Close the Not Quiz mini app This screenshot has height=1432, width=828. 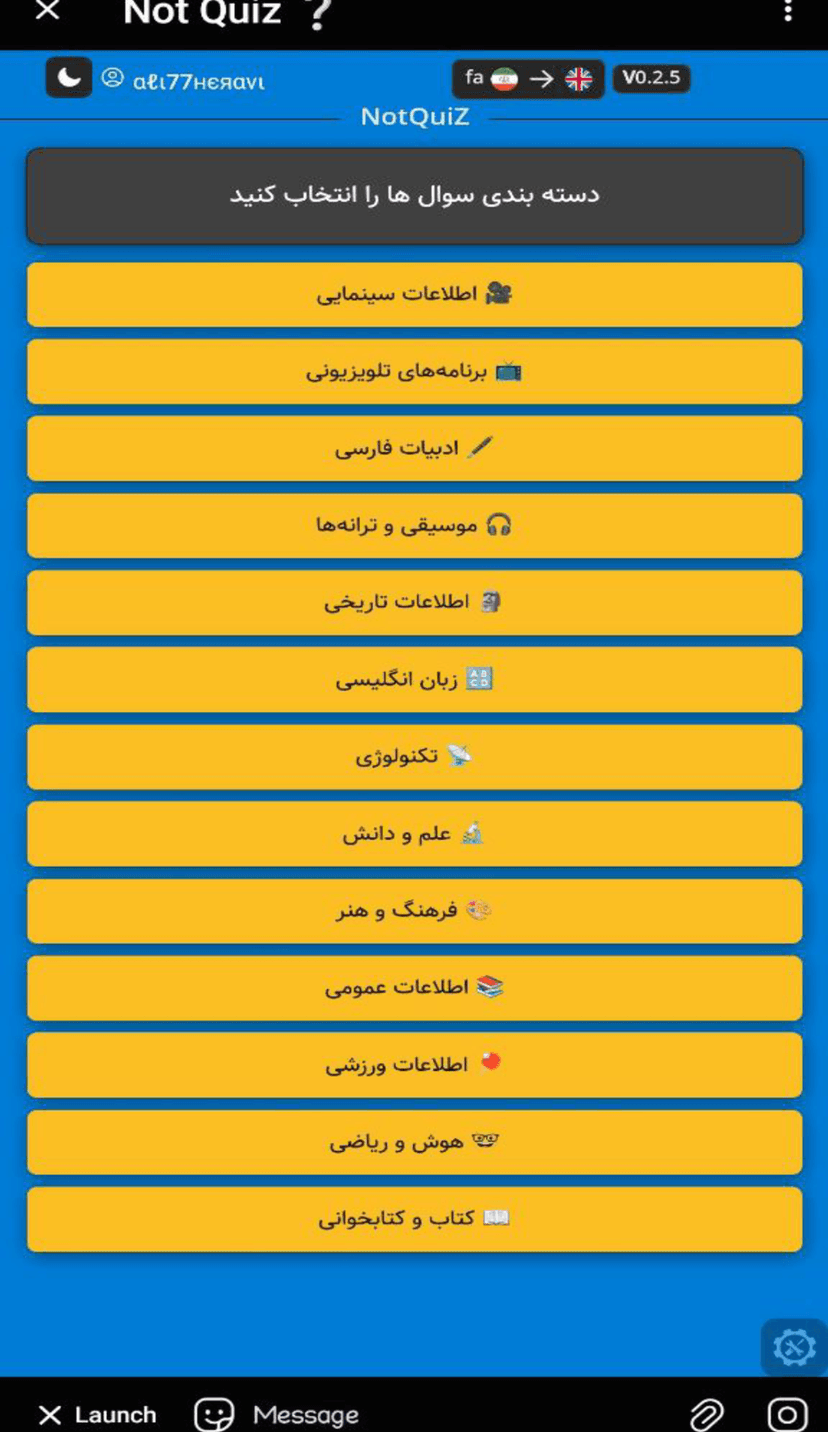[47, 12]
